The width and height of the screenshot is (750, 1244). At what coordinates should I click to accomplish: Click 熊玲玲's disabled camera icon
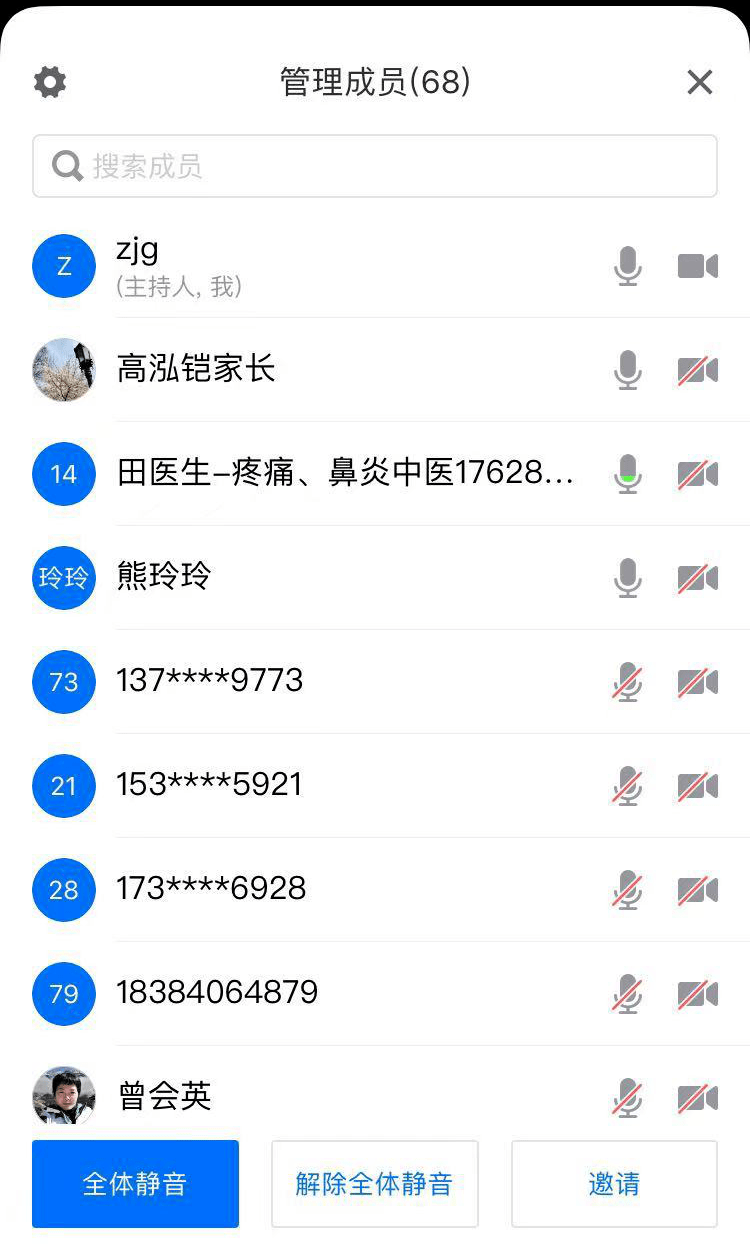pyautogui.click(x=697, y=578)
